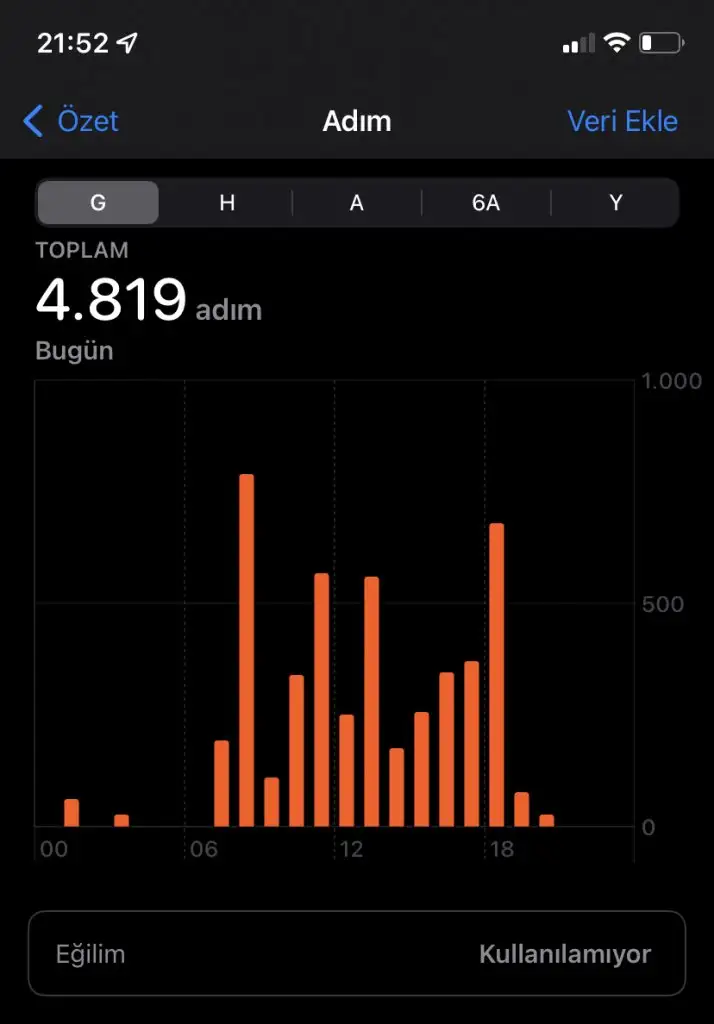
Task: Tap Veri Ekle to add data
Action: click(622, 122)
